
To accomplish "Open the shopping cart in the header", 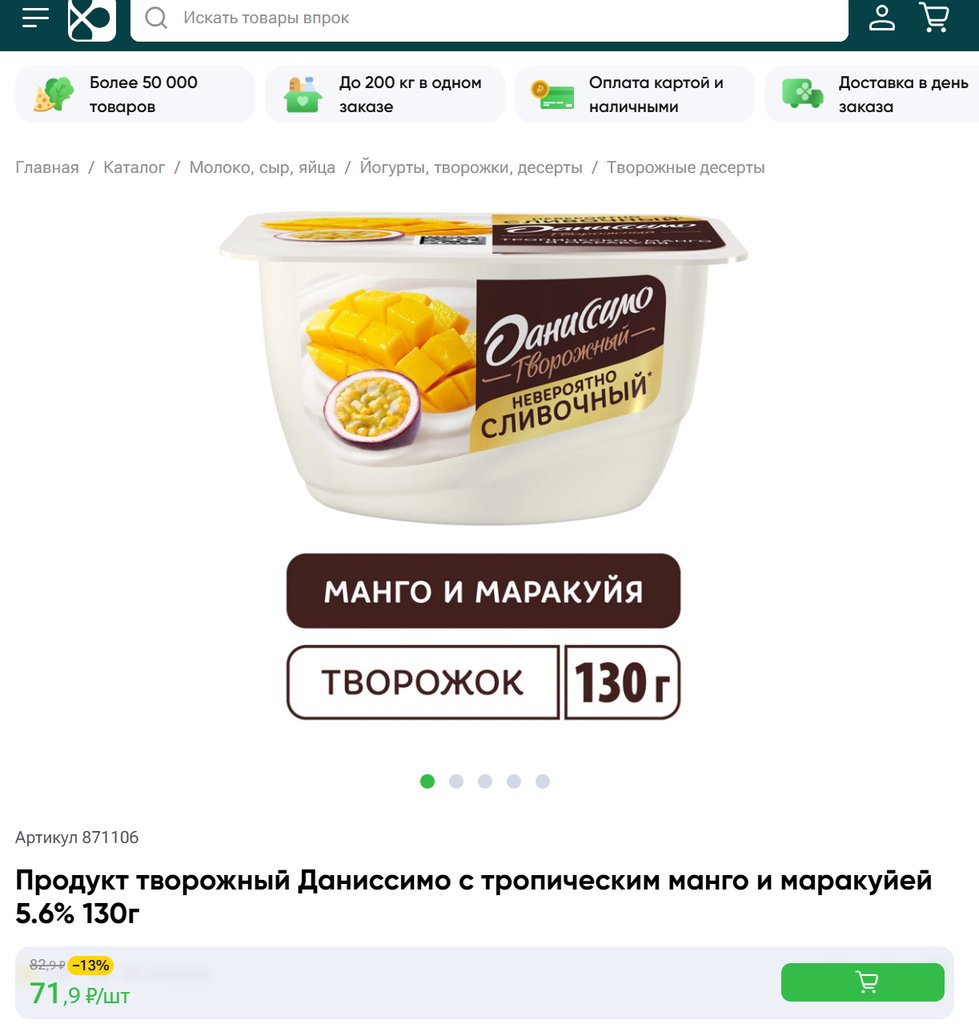I will (934, 17).
